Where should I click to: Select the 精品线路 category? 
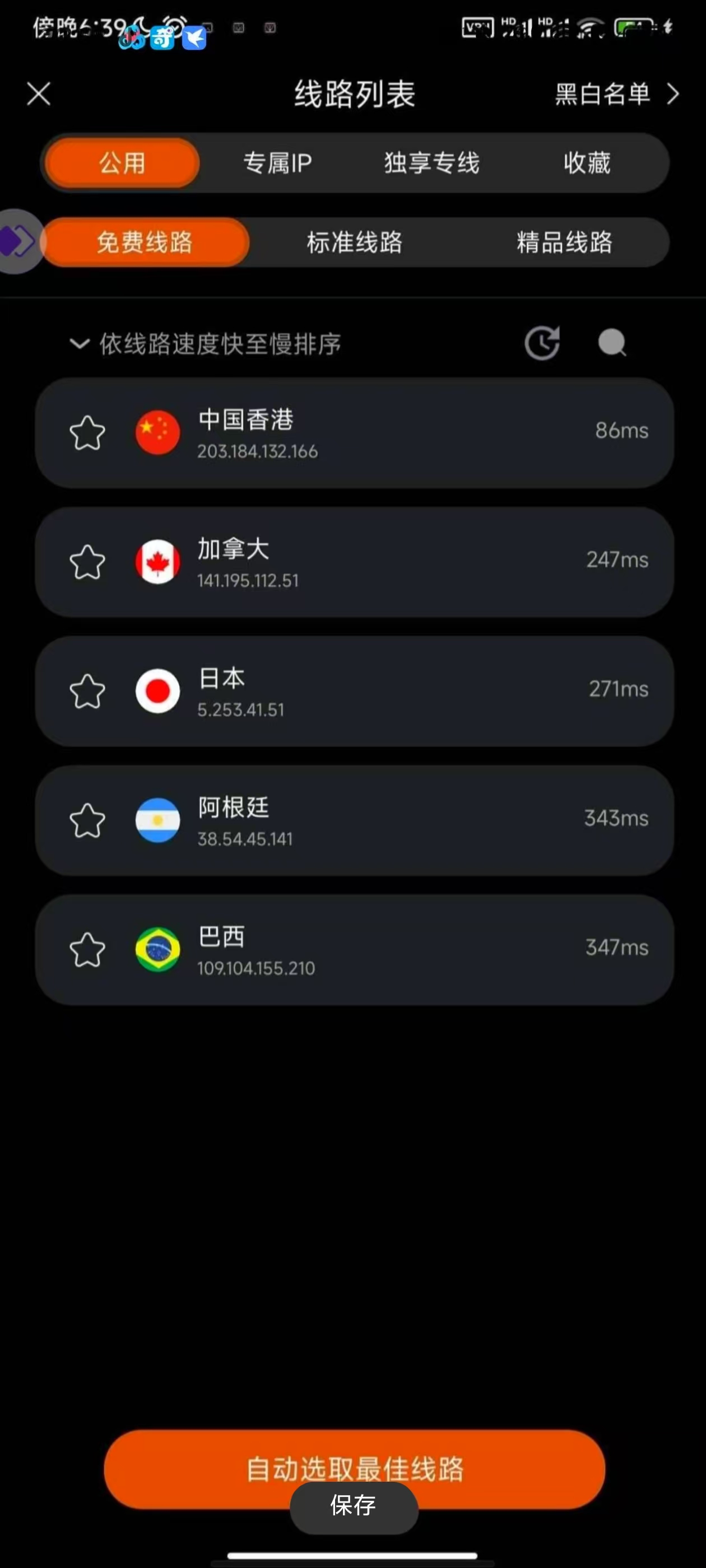click(x=565, y=242)
